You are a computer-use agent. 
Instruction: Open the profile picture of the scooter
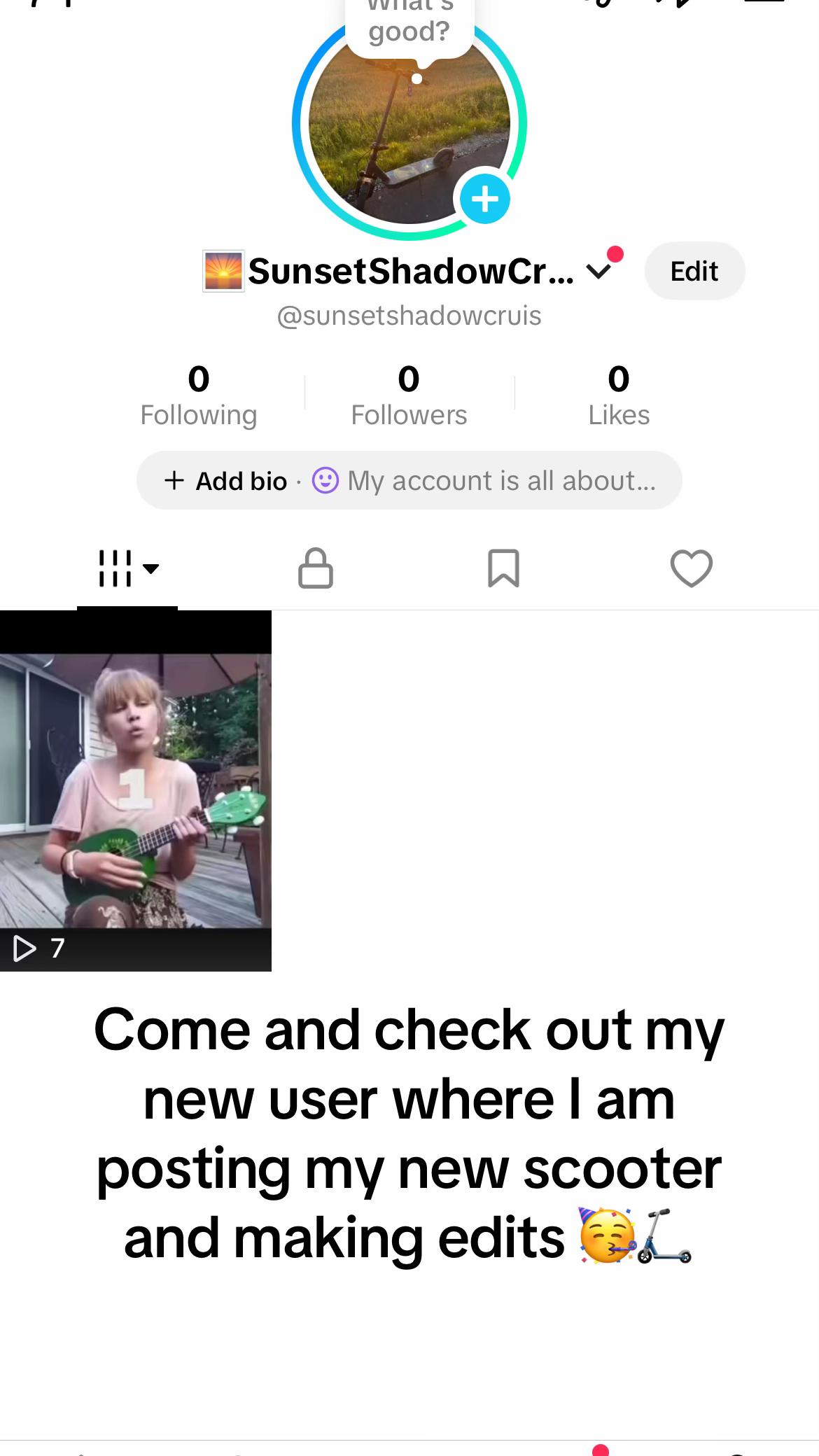pos(409,126)
